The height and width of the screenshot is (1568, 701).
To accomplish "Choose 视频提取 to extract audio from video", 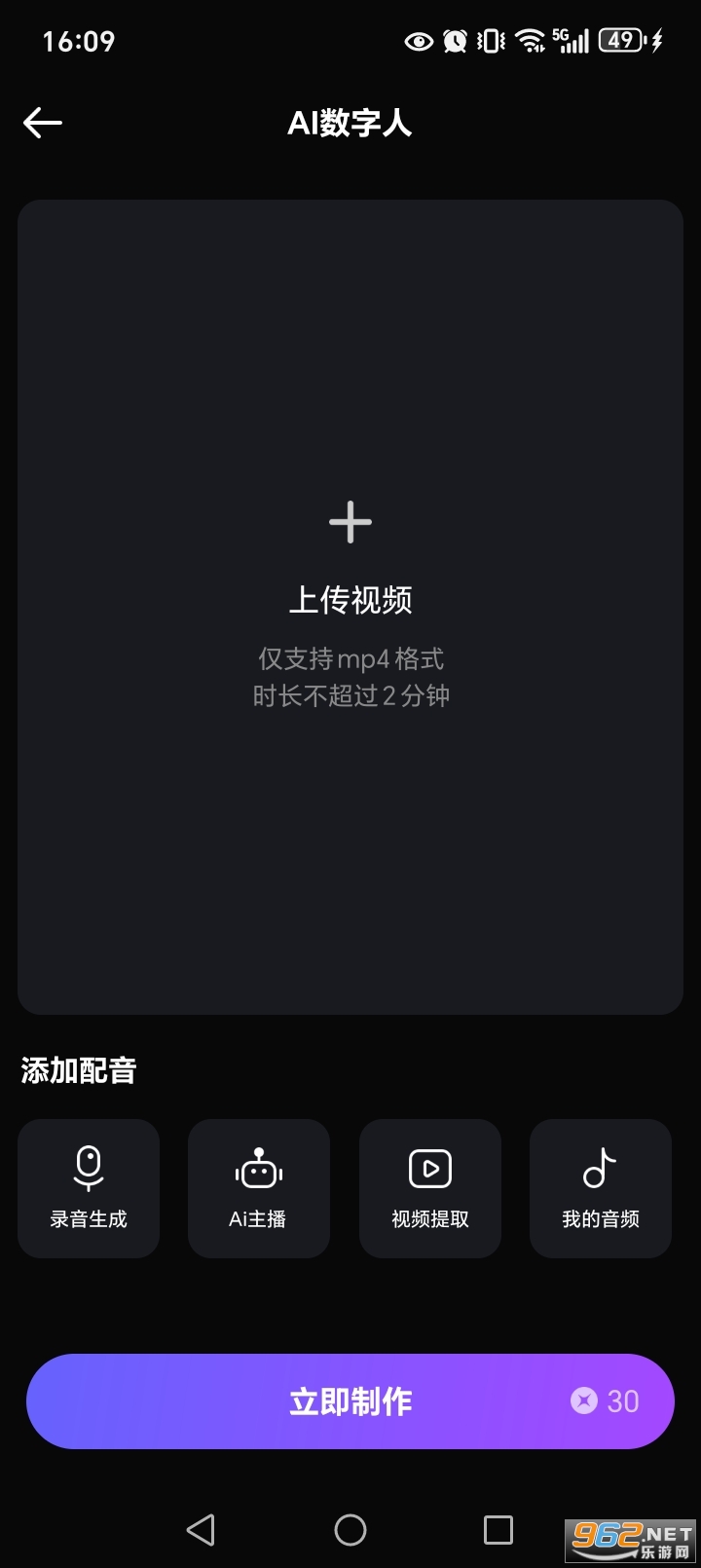I will (429, 1188).
